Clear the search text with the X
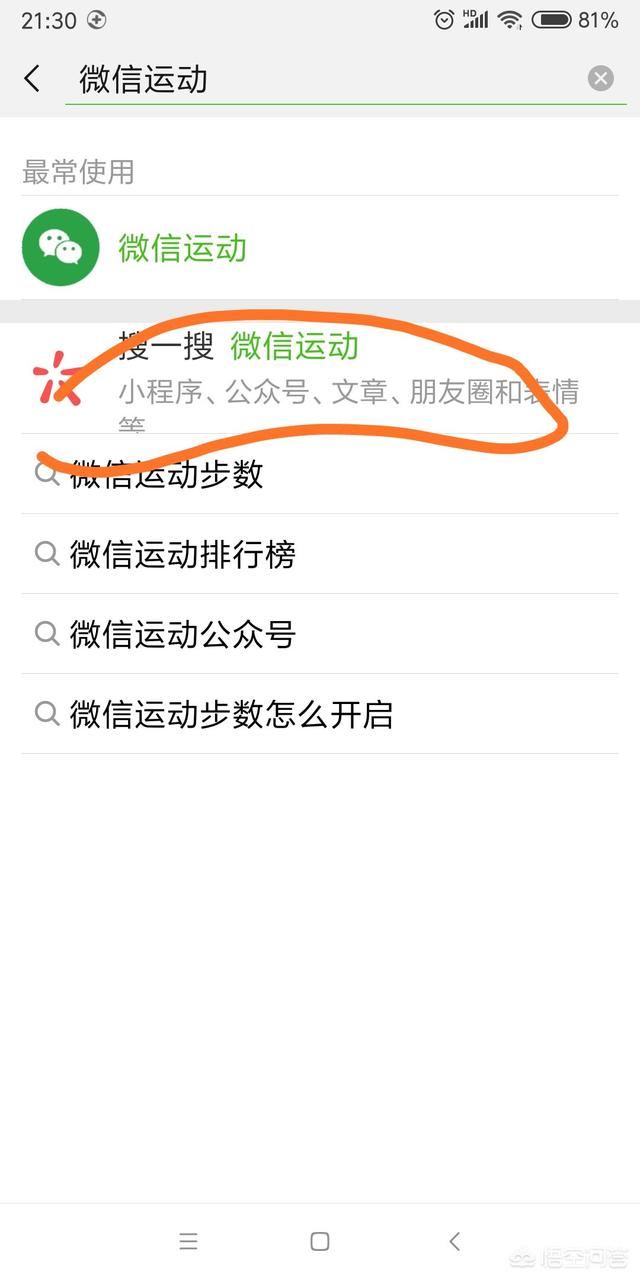 point(600,79)
